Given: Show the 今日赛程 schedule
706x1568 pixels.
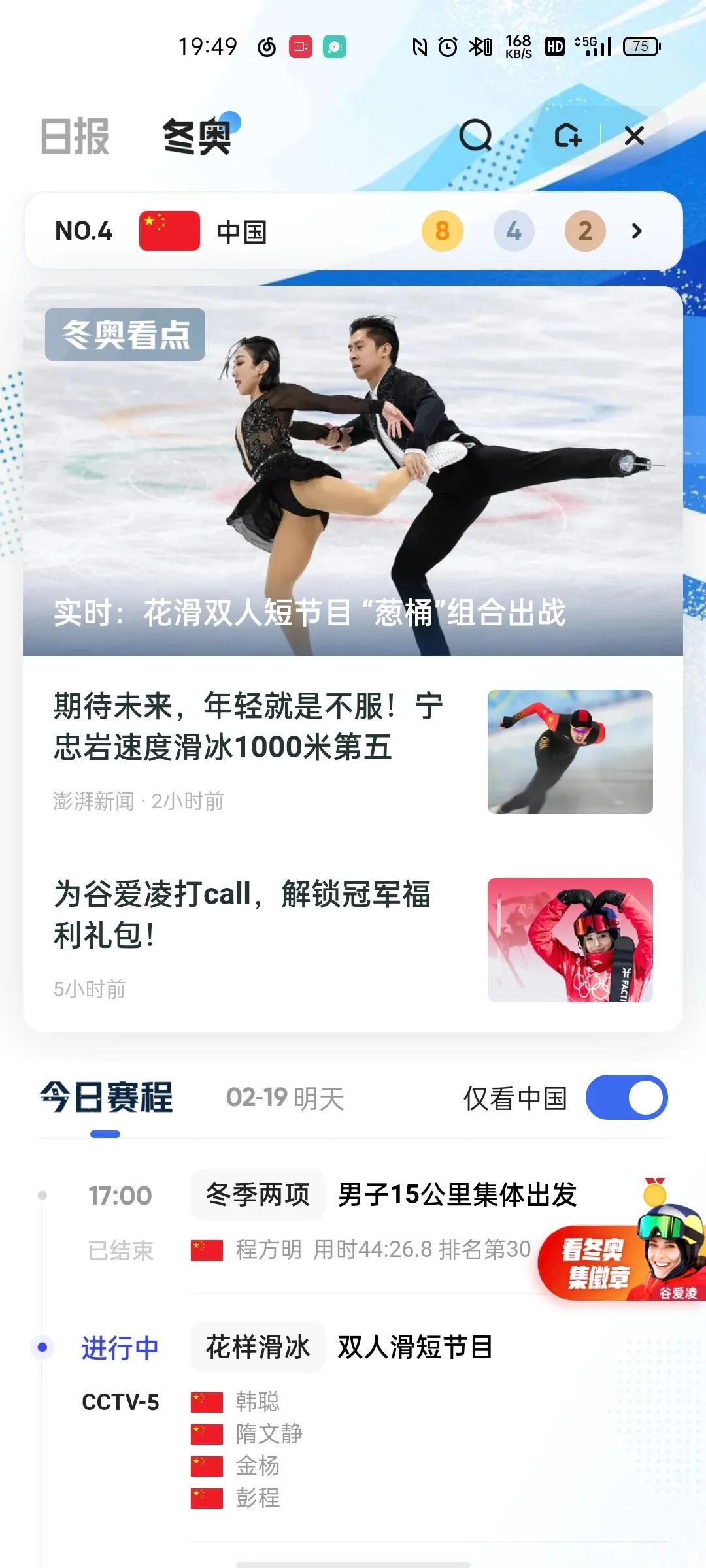Looking at the screenshot, I should click(x=106, y=1098).
